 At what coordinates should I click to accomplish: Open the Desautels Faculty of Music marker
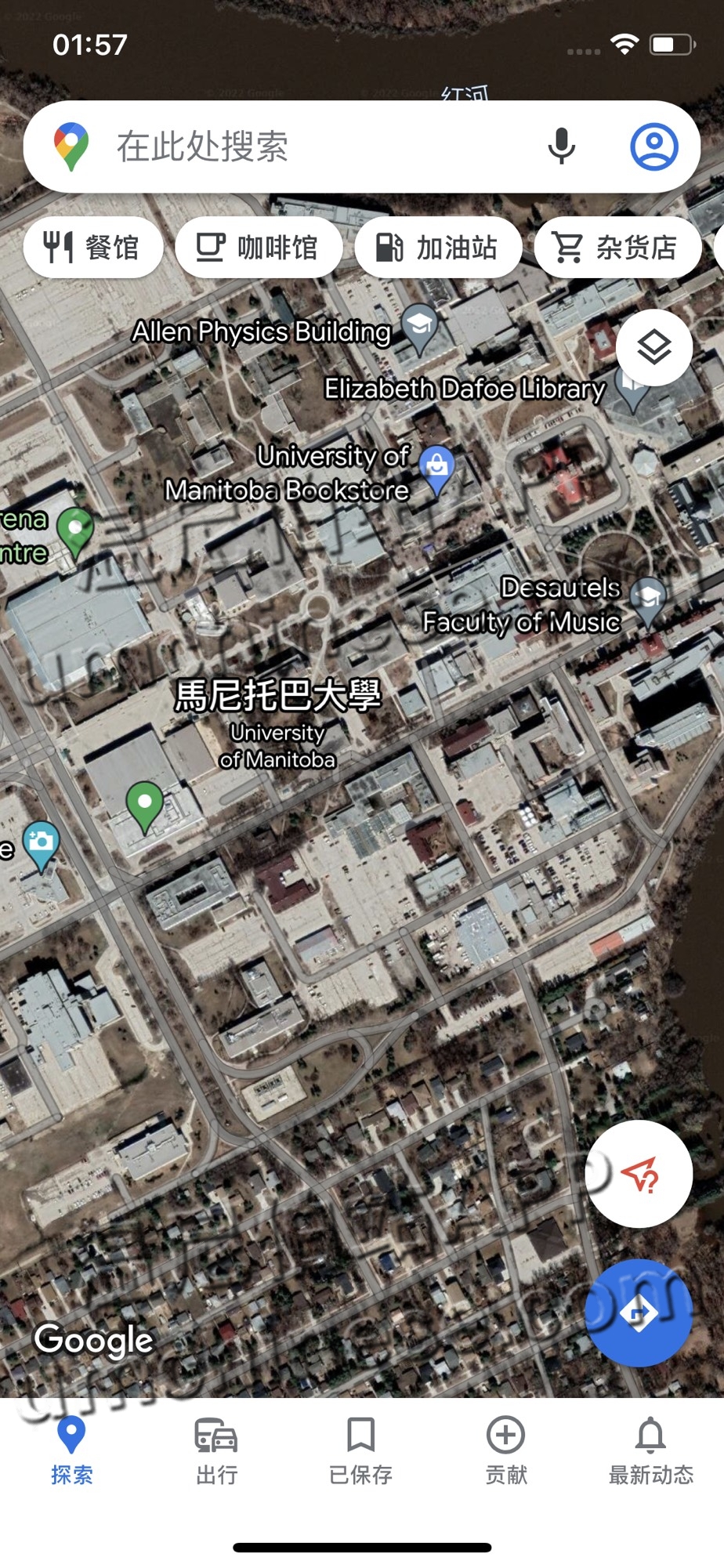[649, 599]
